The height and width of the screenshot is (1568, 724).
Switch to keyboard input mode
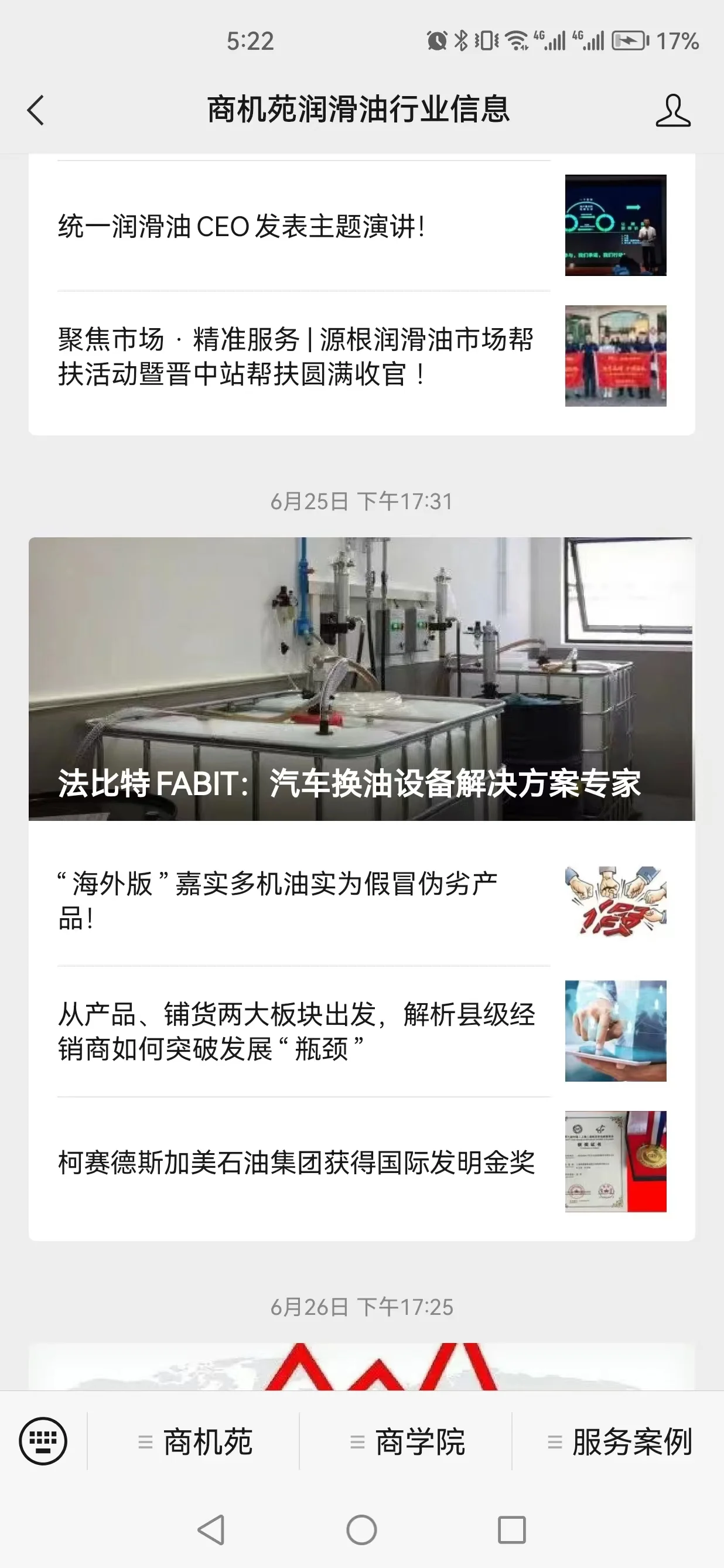pyautogui.click(x=43, y=1441)
